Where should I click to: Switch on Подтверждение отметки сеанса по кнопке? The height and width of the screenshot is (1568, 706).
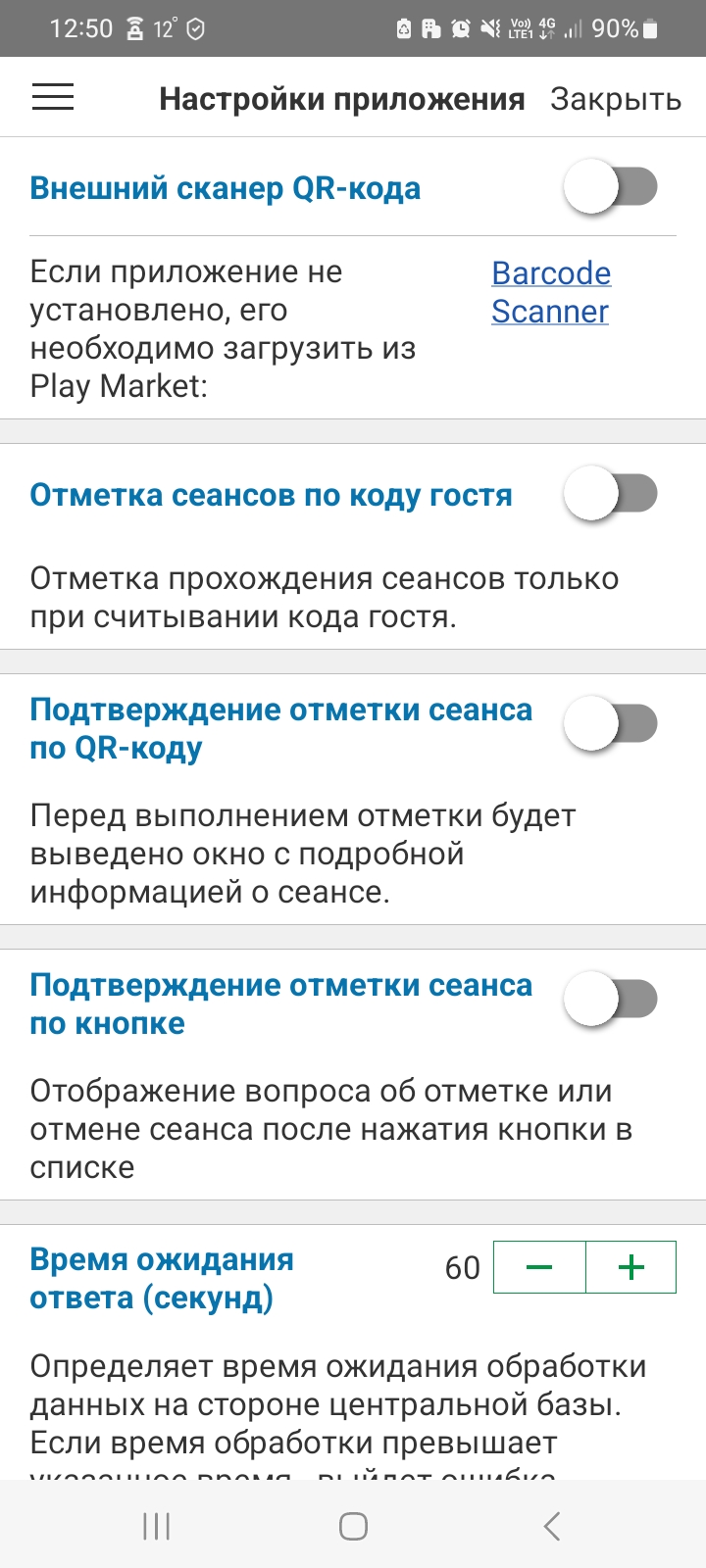[610, 1001]
